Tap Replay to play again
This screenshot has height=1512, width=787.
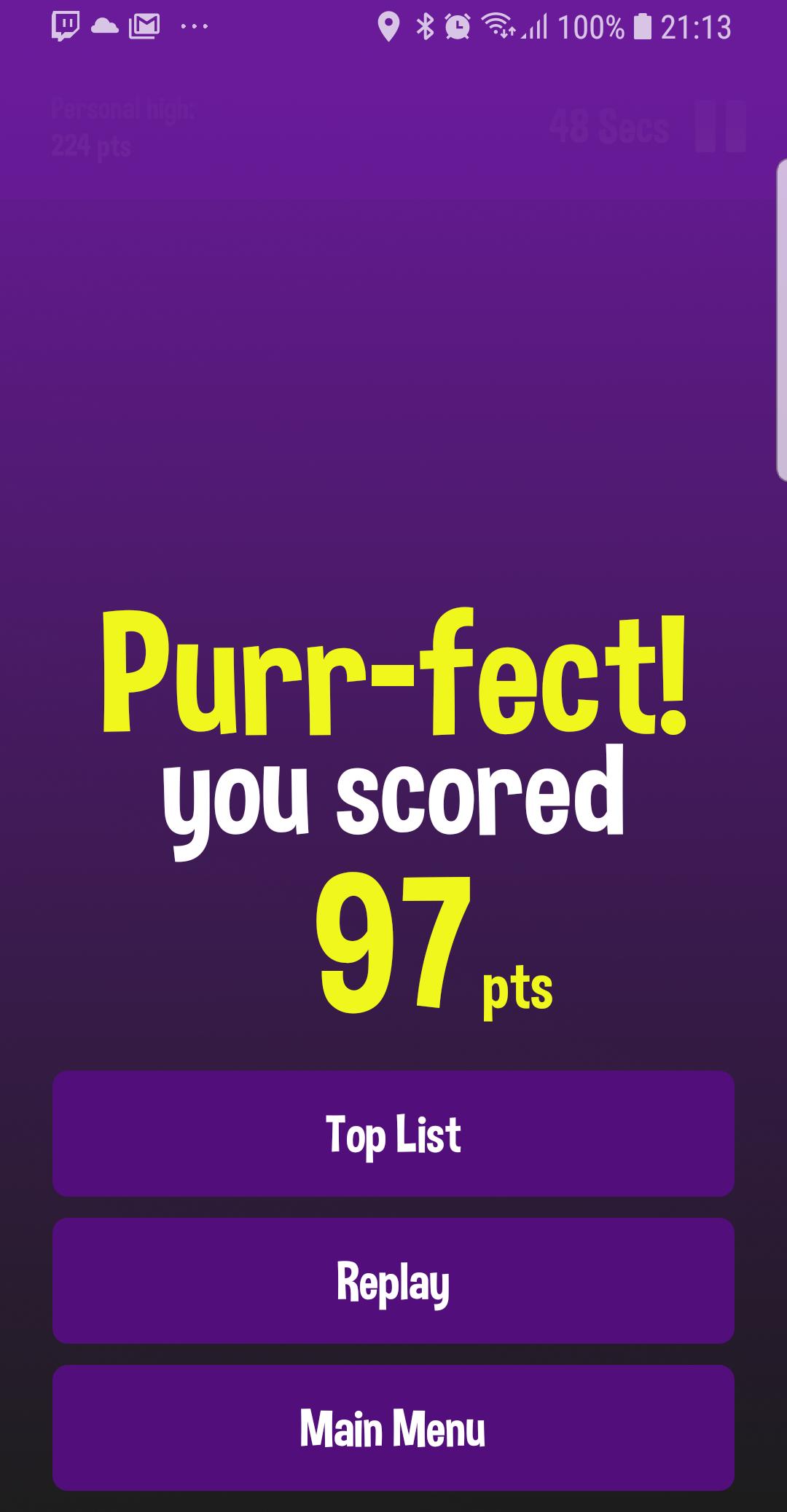(393, 1281)
